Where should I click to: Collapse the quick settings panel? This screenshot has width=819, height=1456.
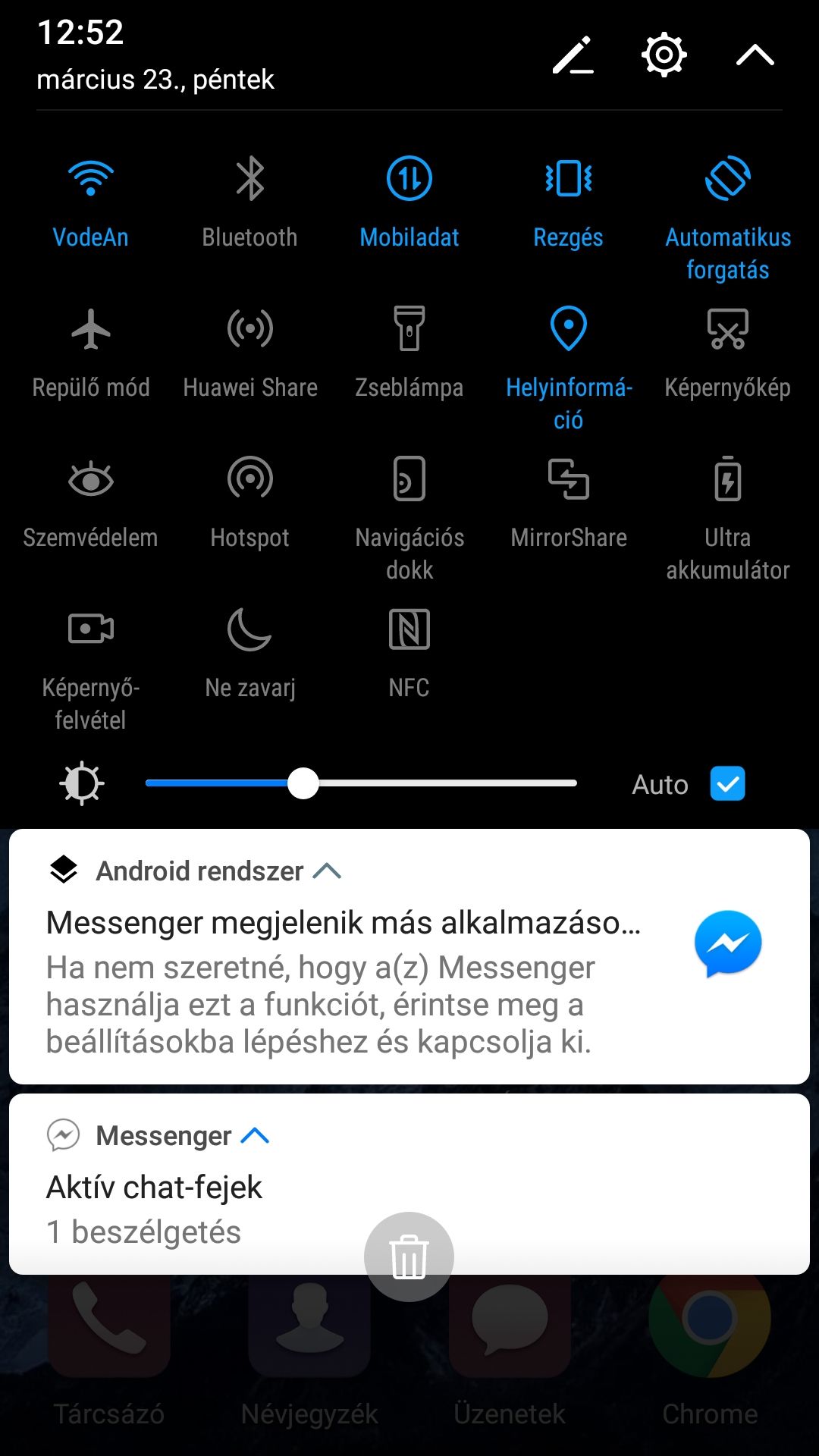coord(755,55)
